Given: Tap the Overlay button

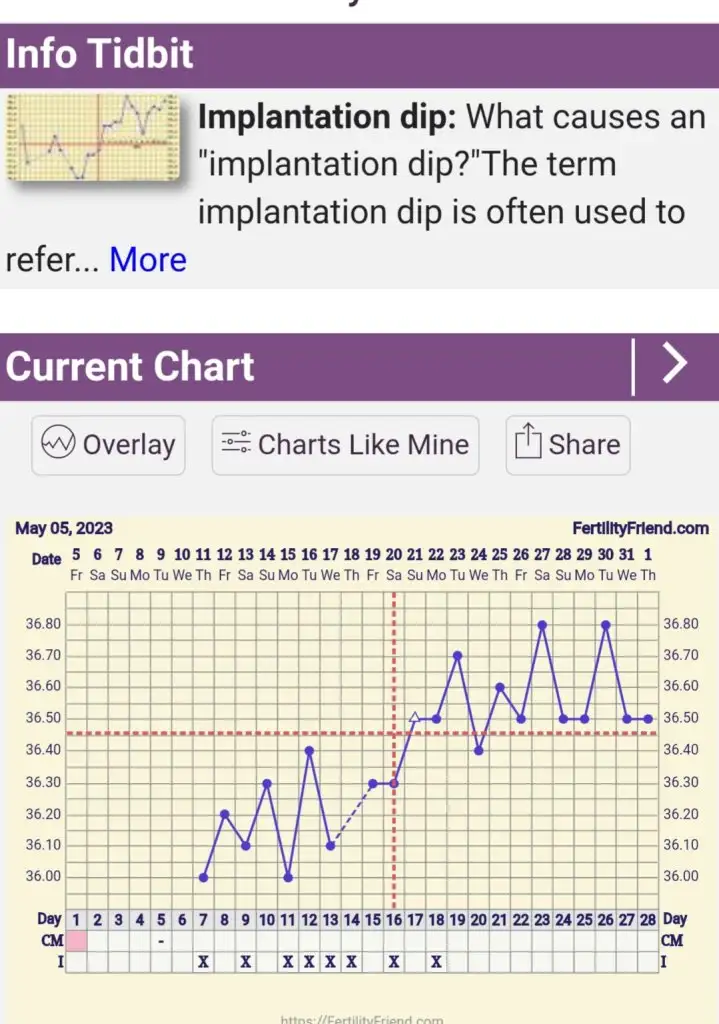Looking at the screenshot, I should tap(108, 445).
